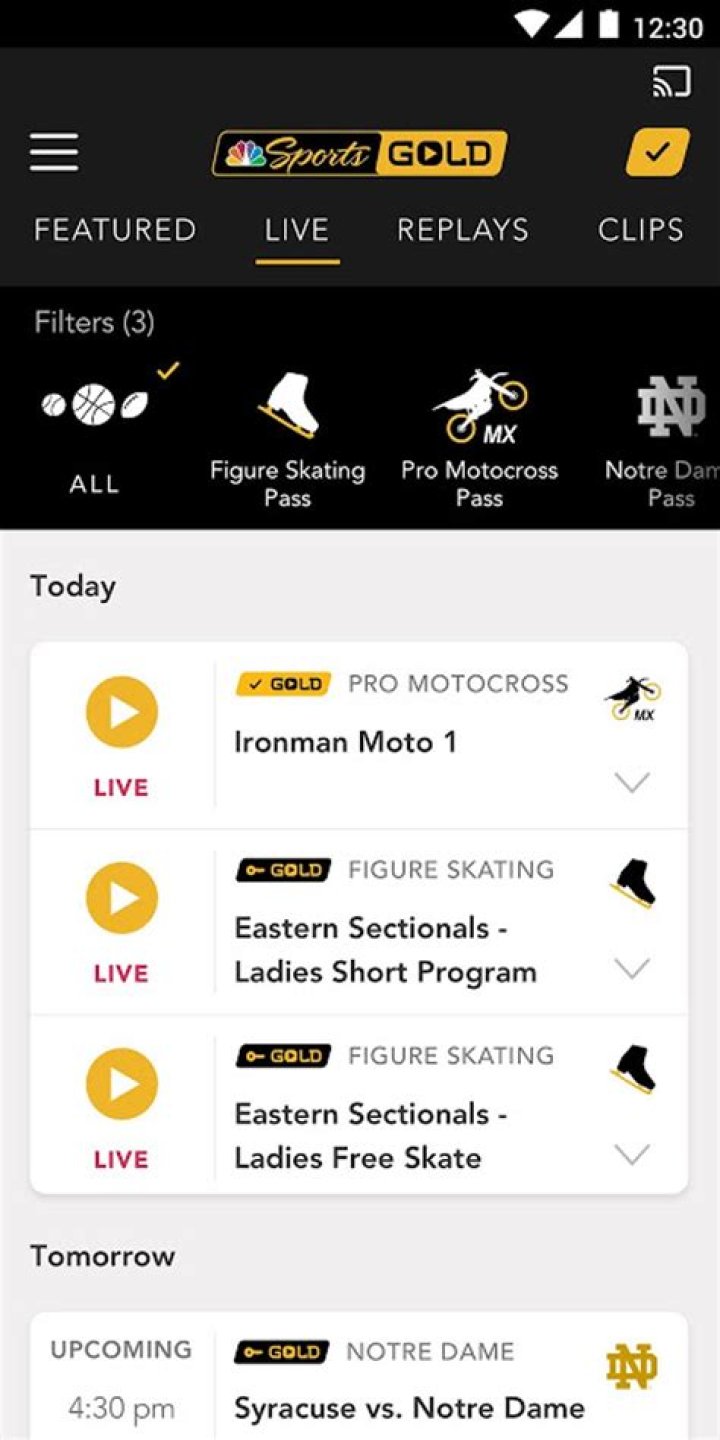Expand details for Ironman Moto 1
The width and height of the screenshot is (720, 1440).
[x=632, y=783]
